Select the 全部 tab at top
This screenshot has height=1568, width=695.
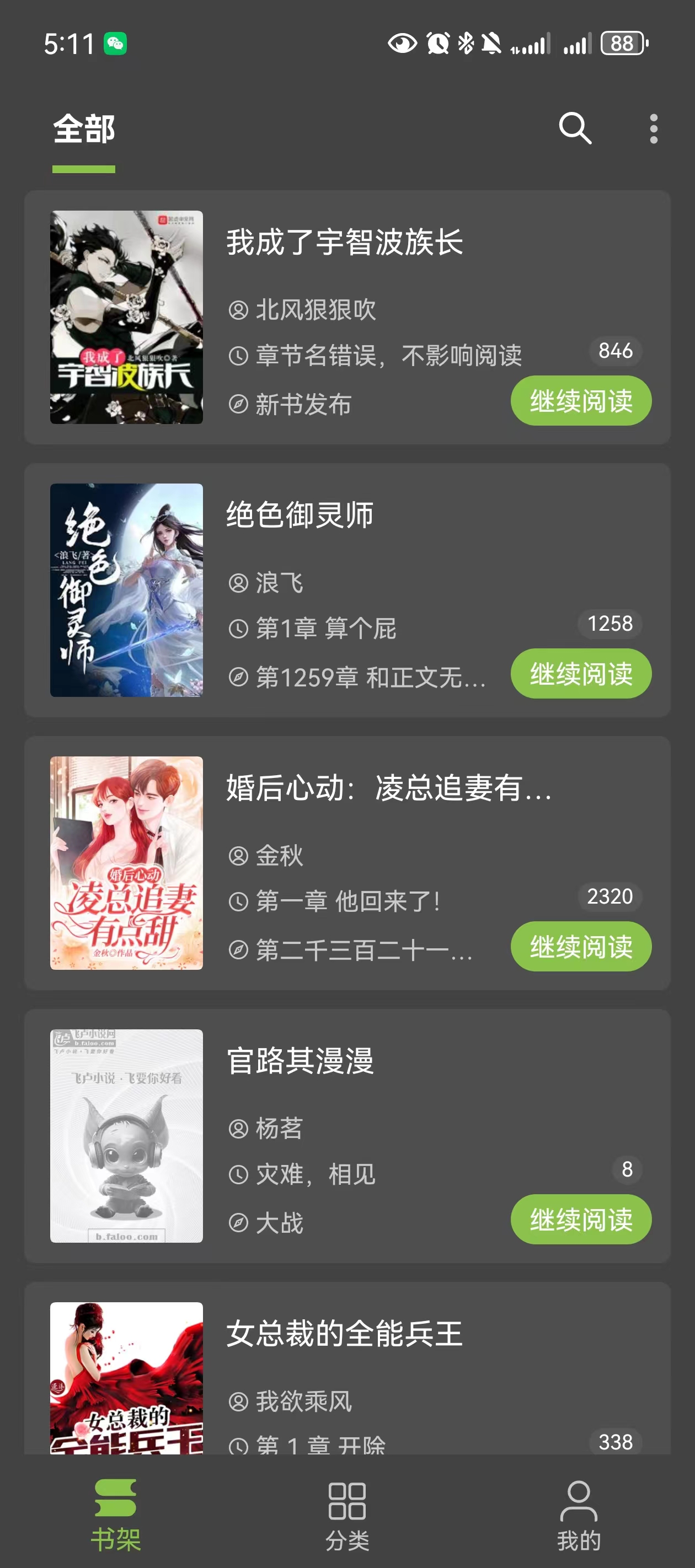point(83,129)
